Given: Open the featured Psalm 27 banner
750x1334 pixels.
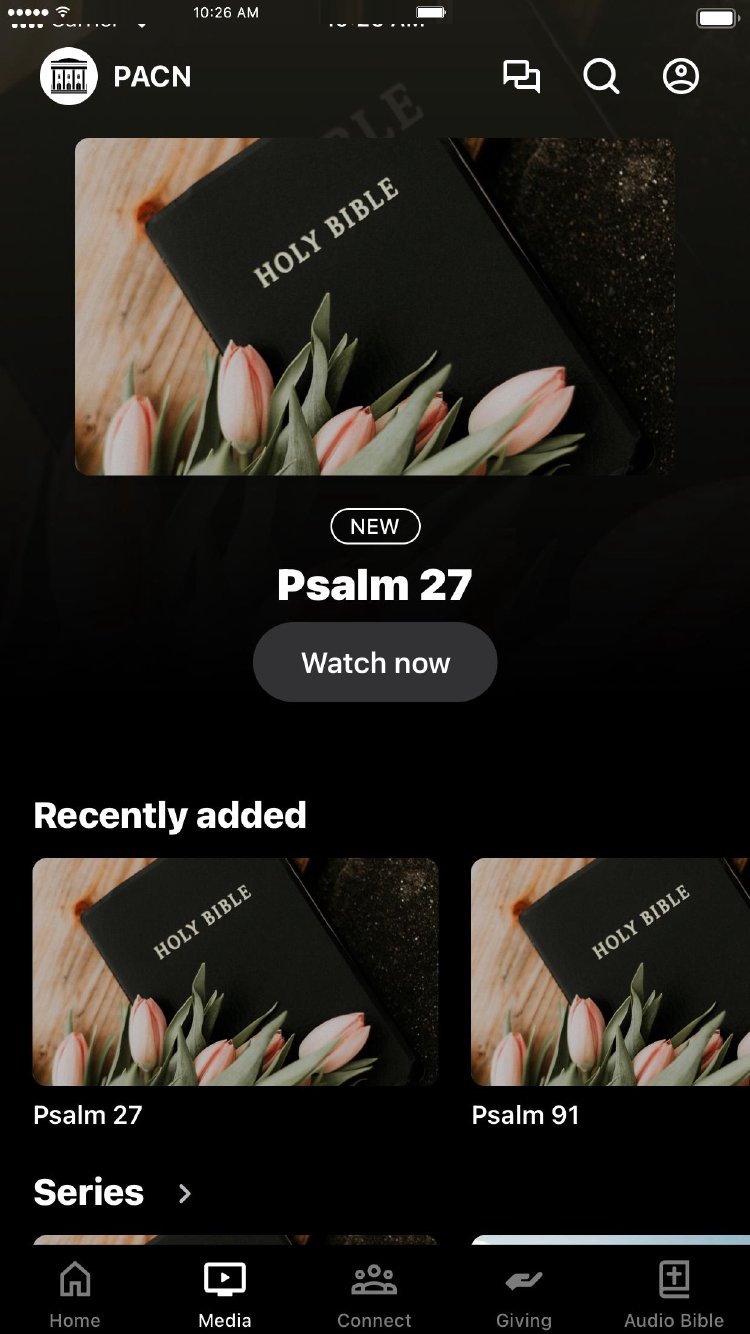Looking at the screenshot, I should coord(375,306).
